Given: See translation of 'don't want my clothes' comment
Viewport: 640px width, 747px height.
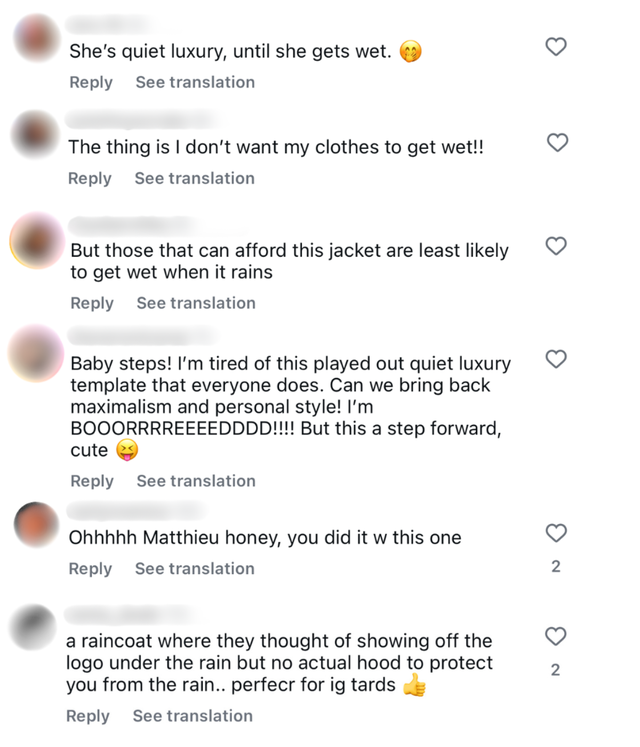Looking at the screenshot, I should click(x=195, y=178).
